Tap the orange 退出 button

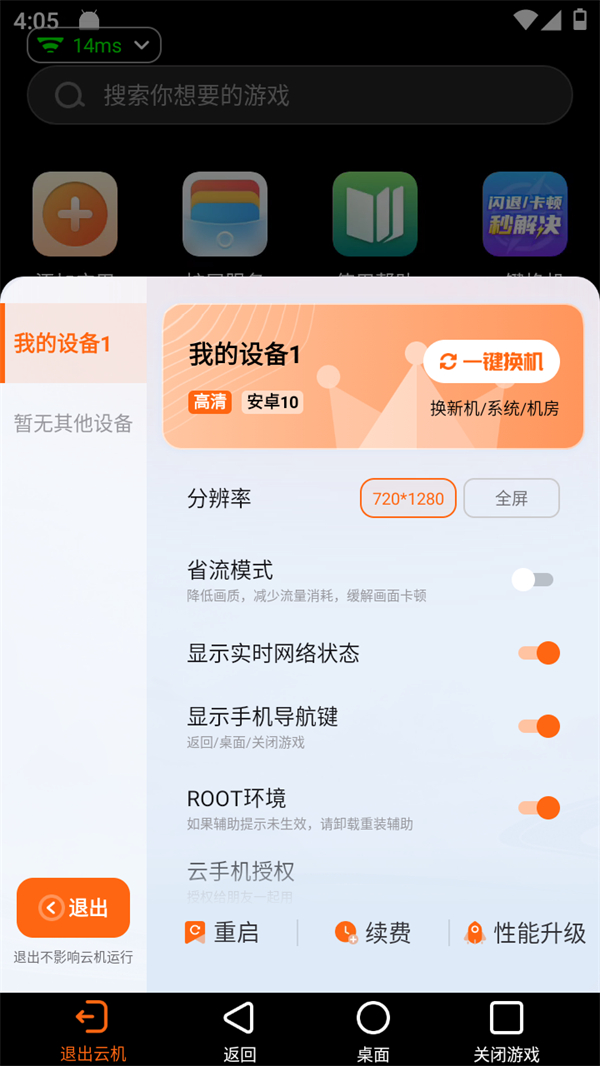coord(73,908)
